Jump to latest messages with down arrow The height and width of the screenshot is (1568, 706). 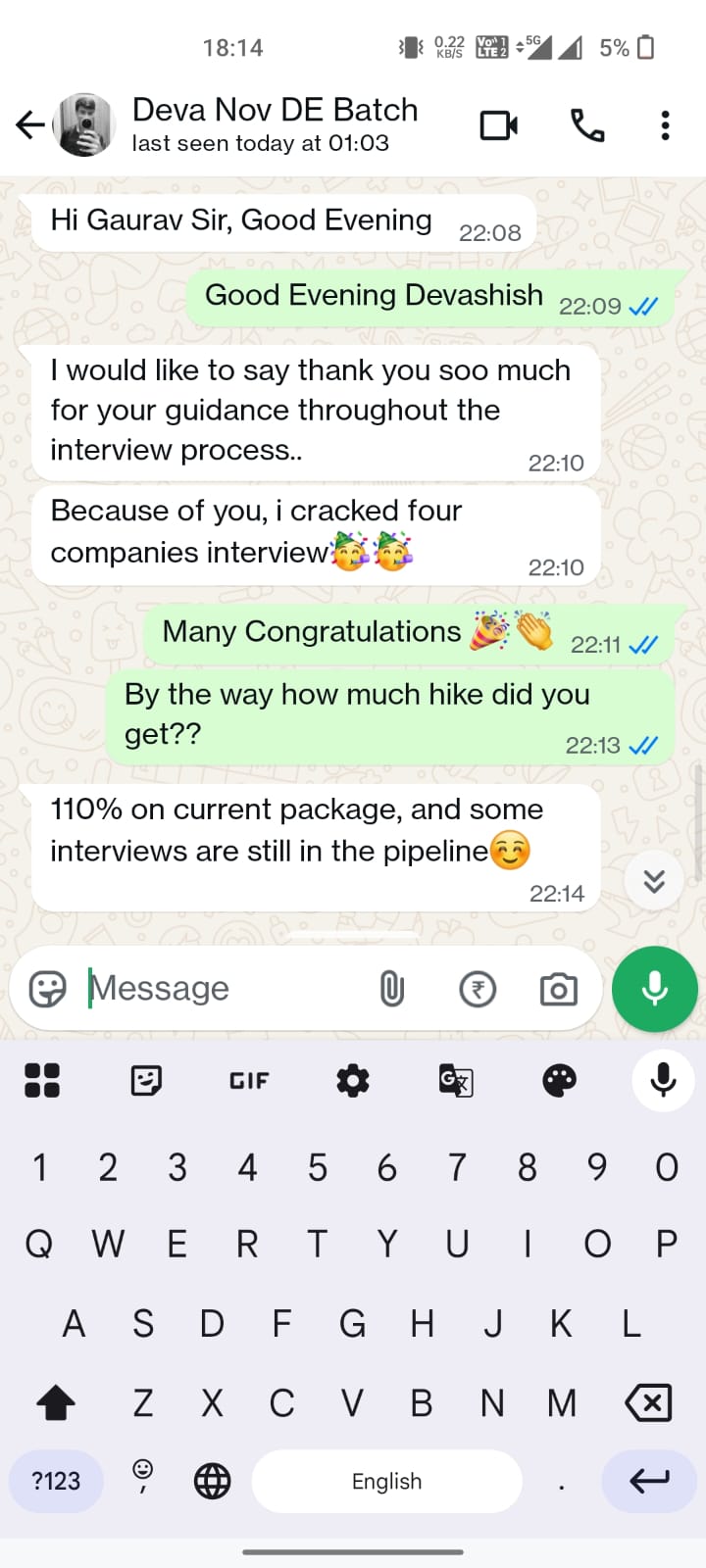pyautogui.click(x=654, y=881)
